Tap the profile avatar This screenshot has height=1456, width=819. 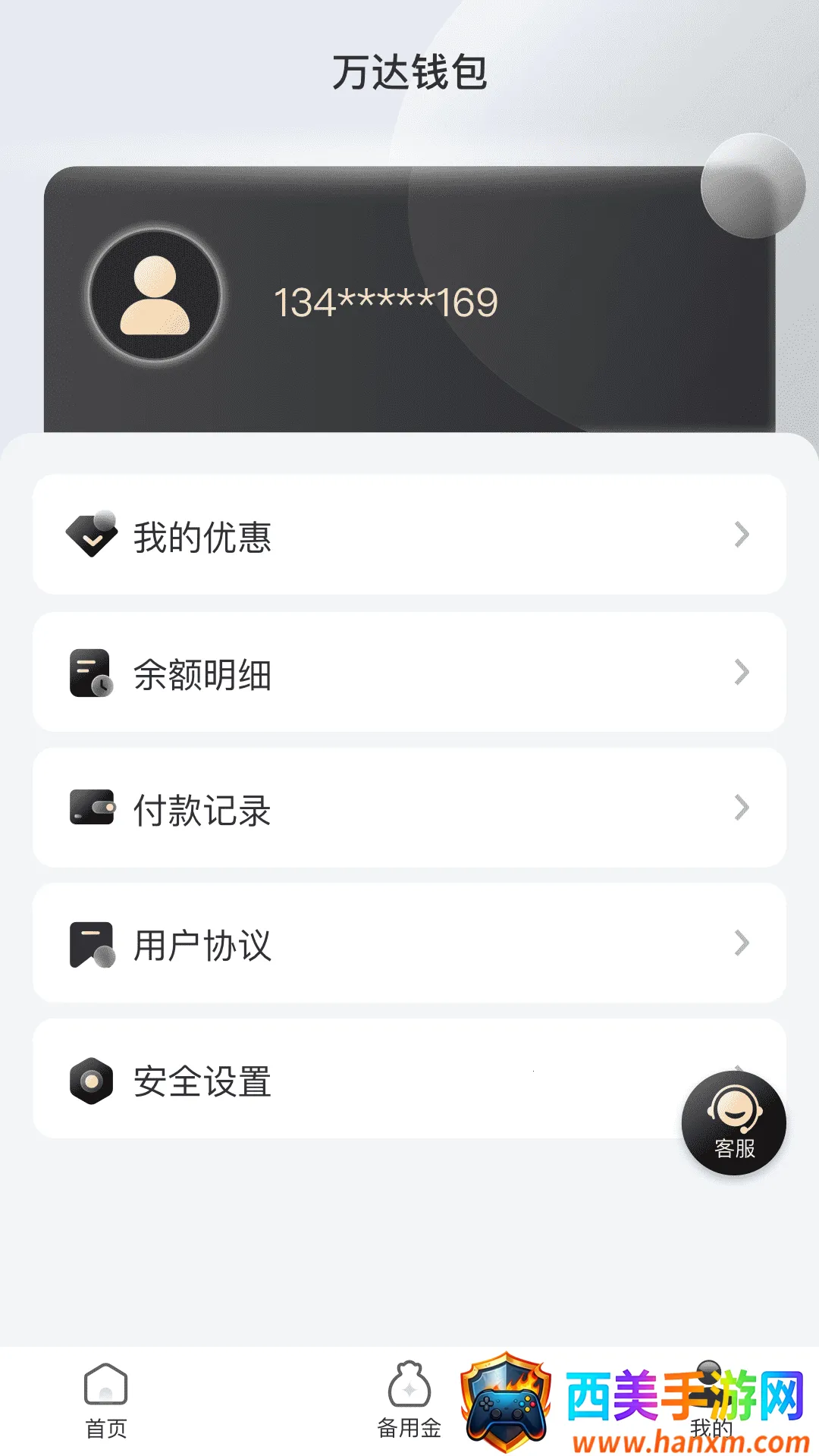tap(155, 295)
